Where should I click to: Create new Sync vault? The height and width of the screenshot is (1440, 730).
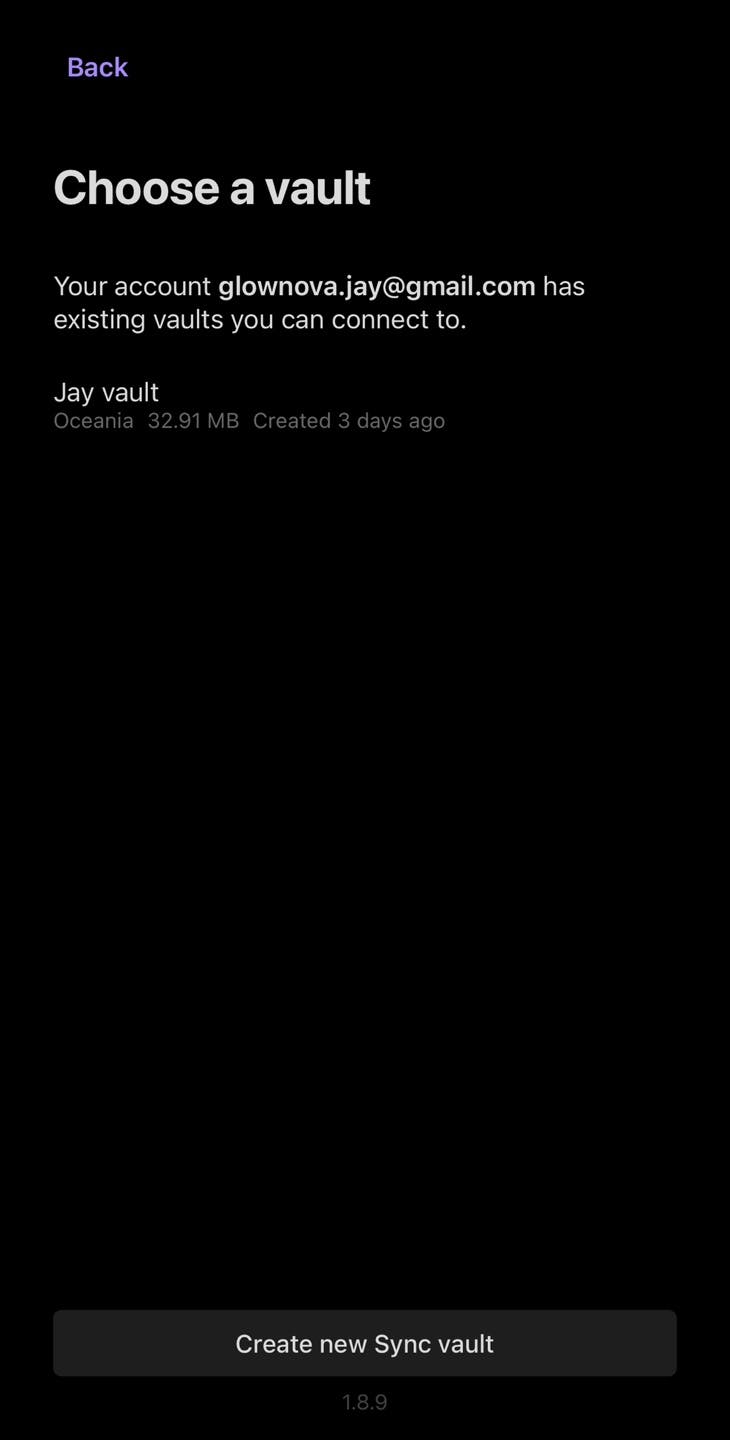tap(364, 1343)
